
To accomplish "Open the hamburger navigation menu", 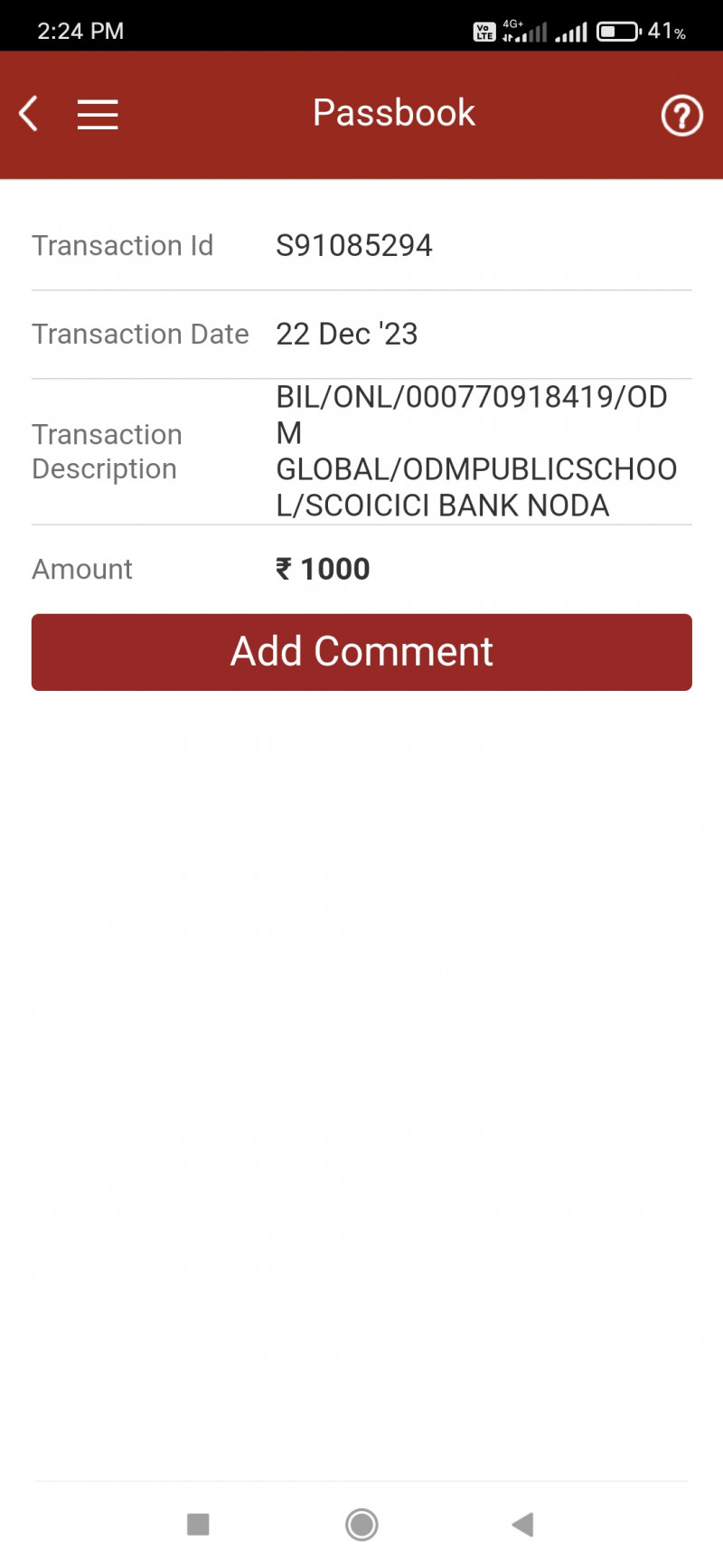I will click(98, 115).
